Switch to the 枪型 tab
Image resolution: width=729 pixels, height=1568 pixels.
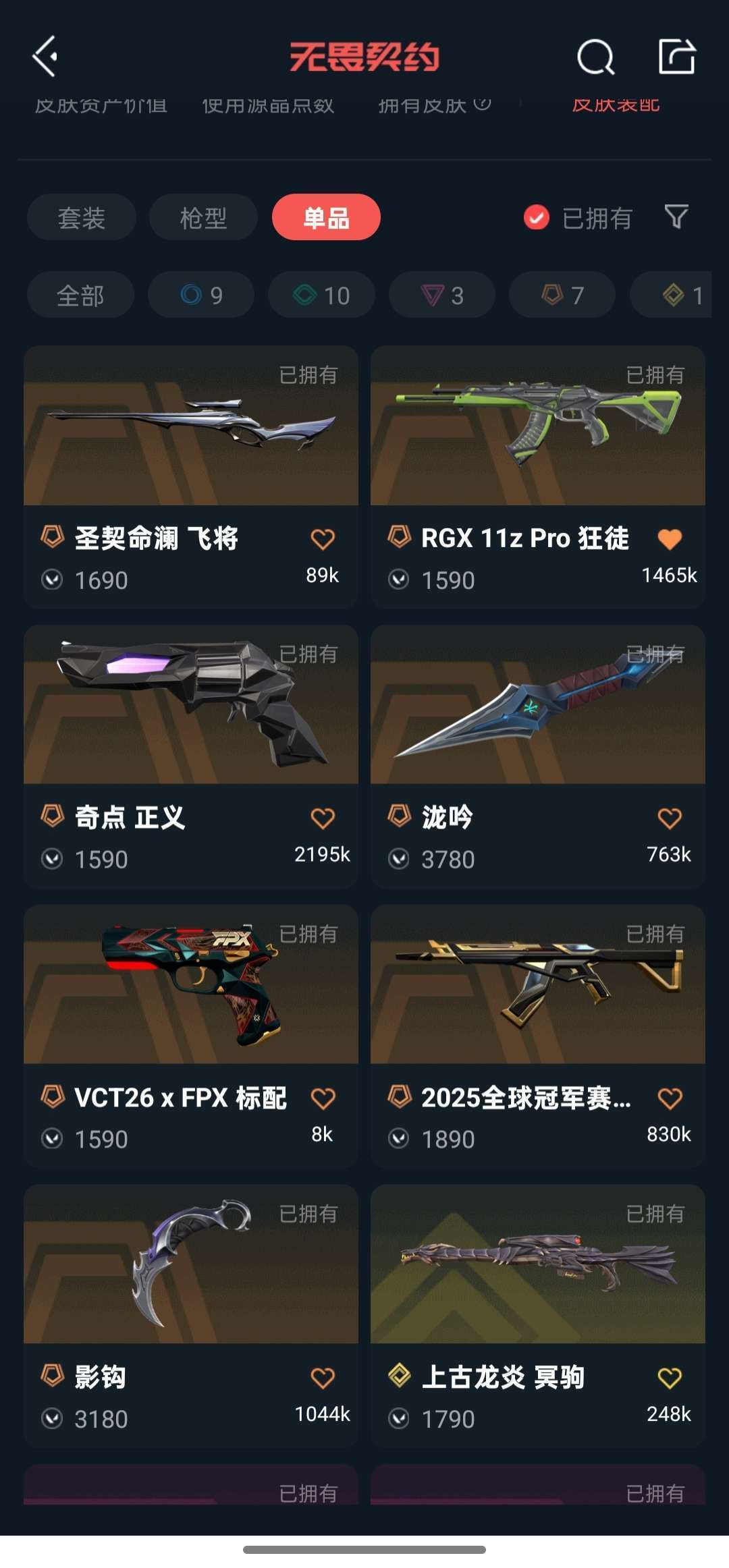(x=203, y=217)
